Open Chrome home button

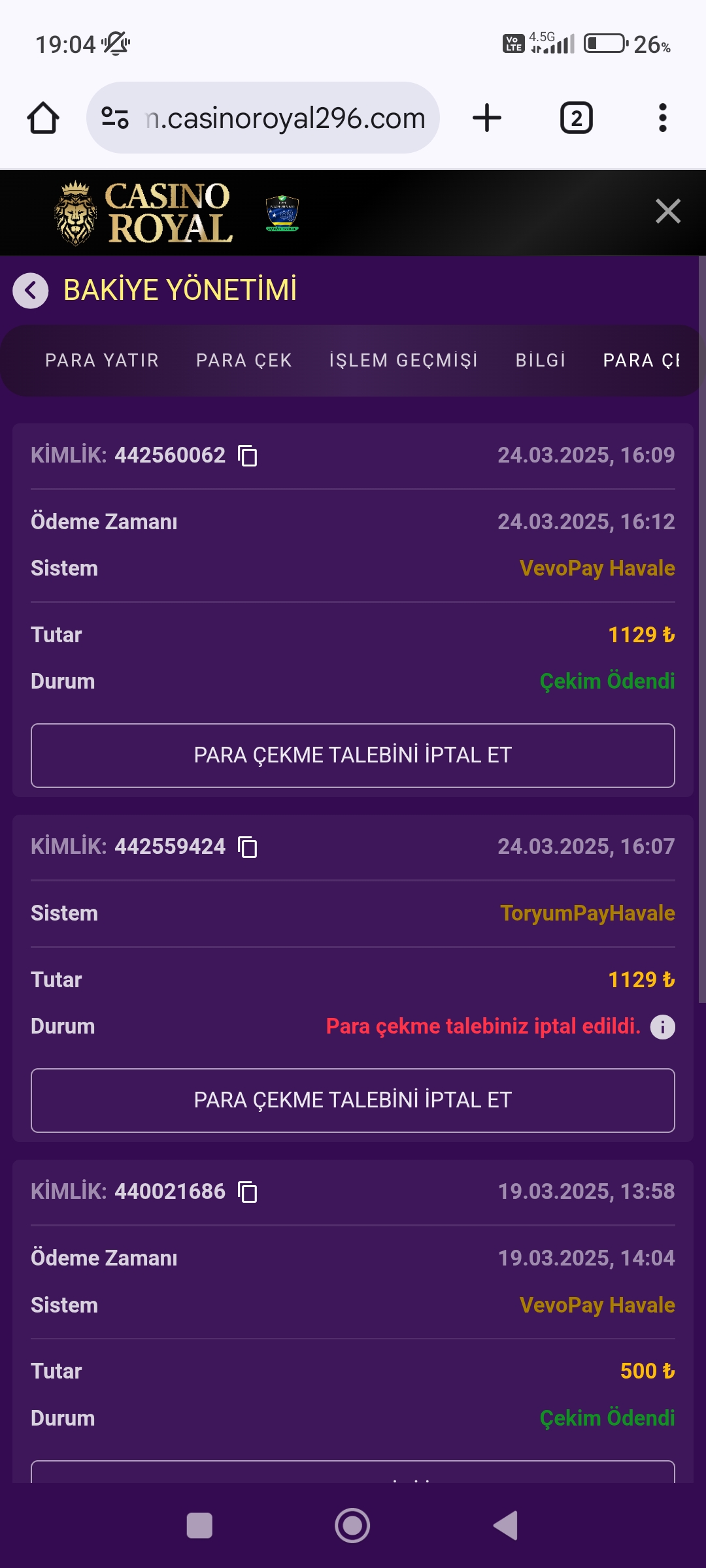tap(42, 118)
